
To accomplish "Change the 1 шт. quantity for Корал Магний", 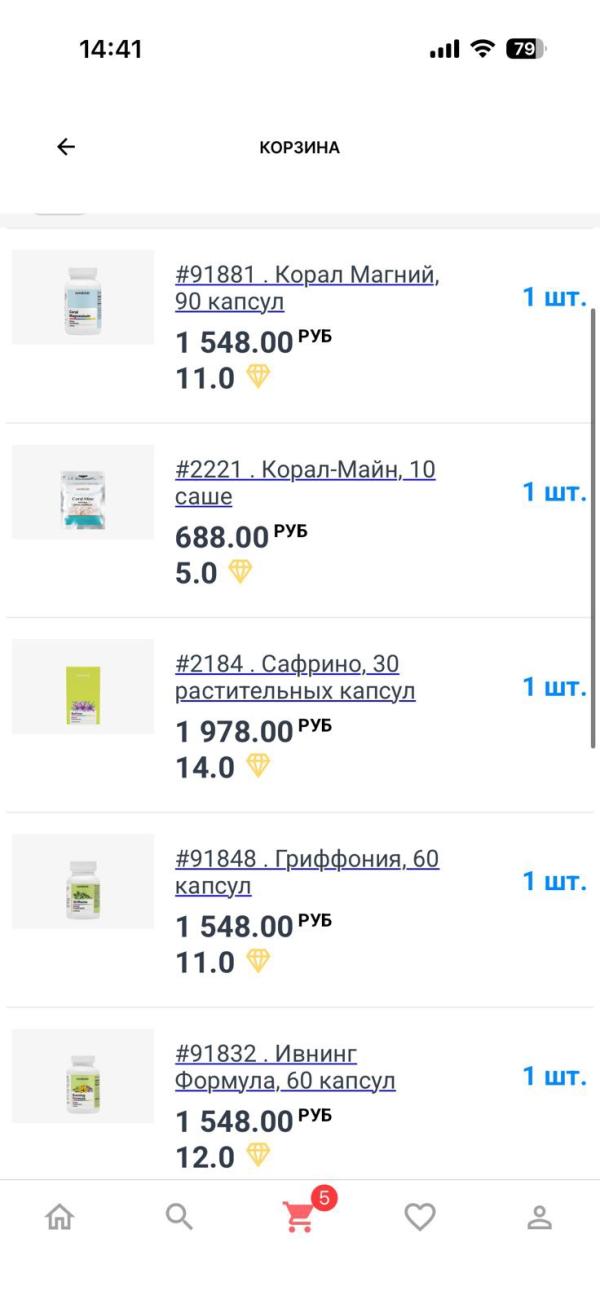I will tap(554, 297).
